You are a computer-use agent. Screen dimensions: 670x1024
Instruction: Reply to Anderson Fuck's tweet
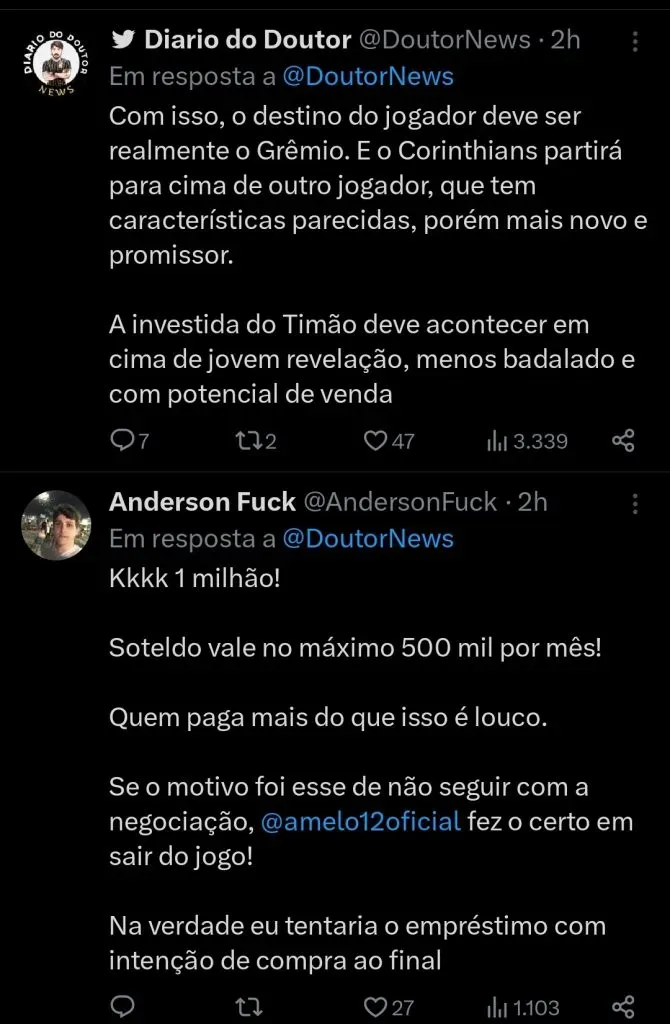click(122, 1006)
